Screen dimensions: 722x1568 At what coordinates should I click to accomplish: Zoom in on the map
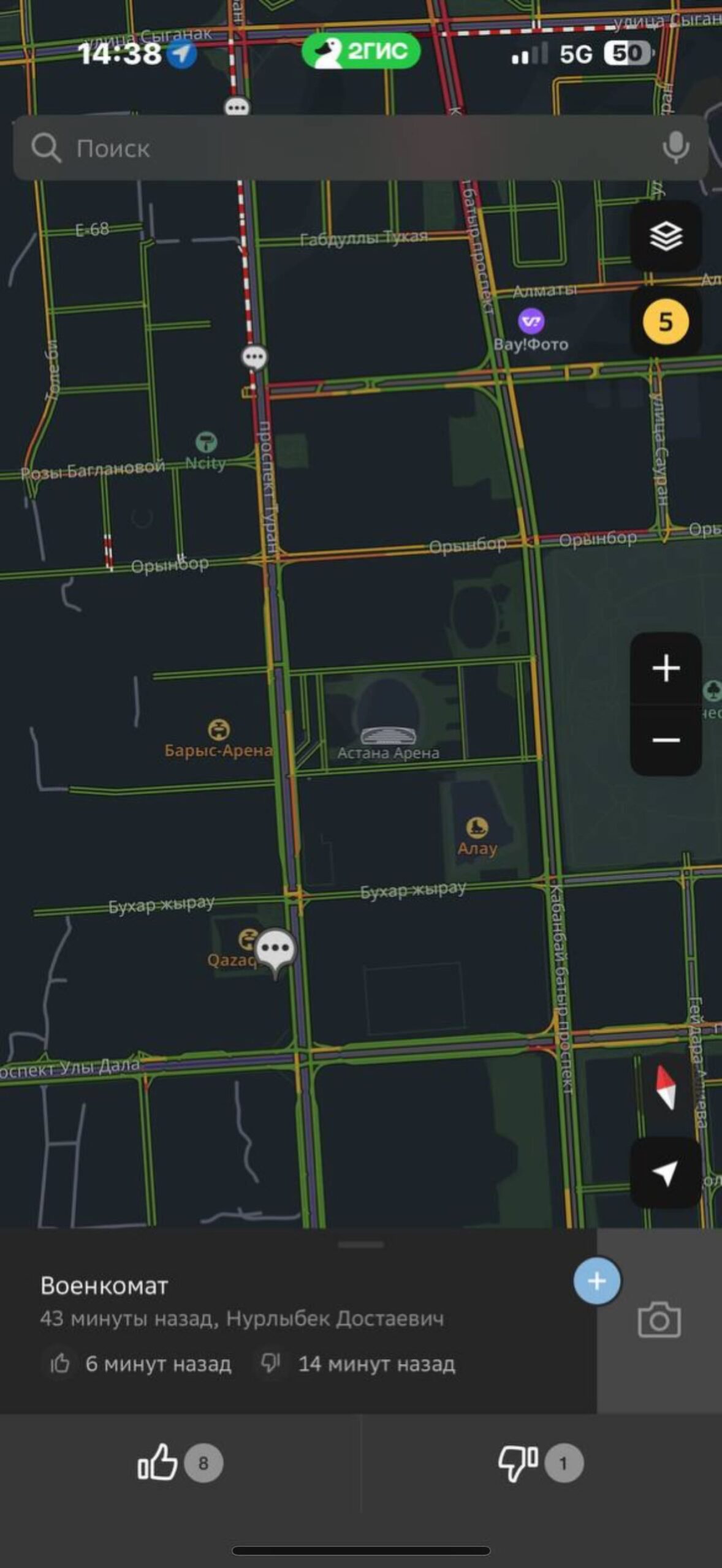point(666,668)
